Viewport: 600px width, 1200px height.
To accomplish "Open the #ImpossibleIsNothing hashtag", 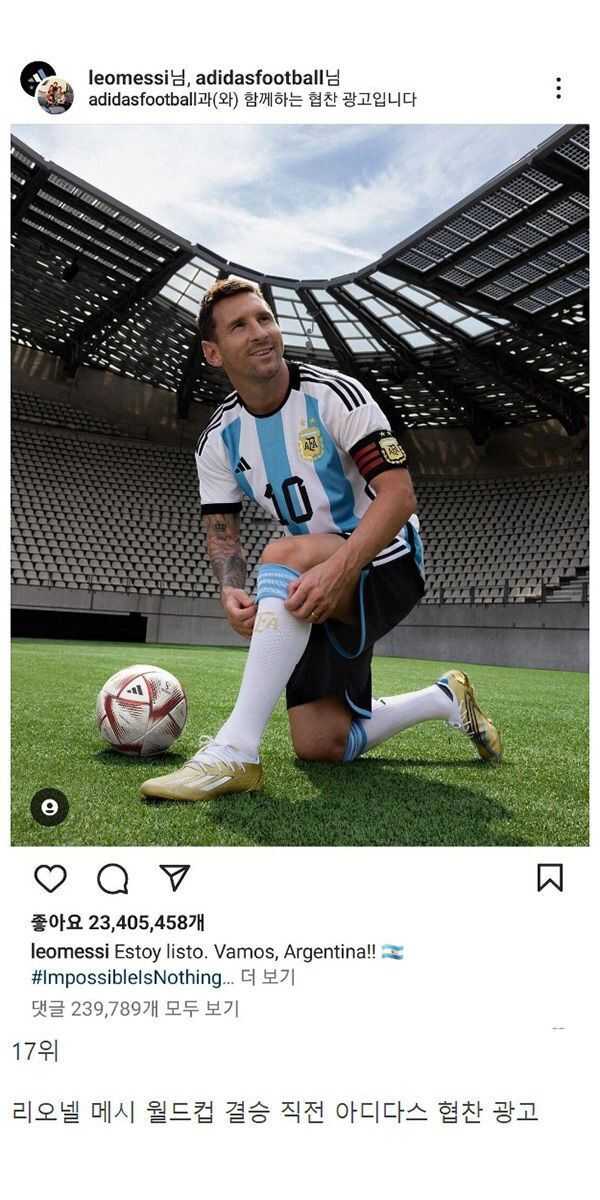I will pyautogui.click(x=127, y=977).
